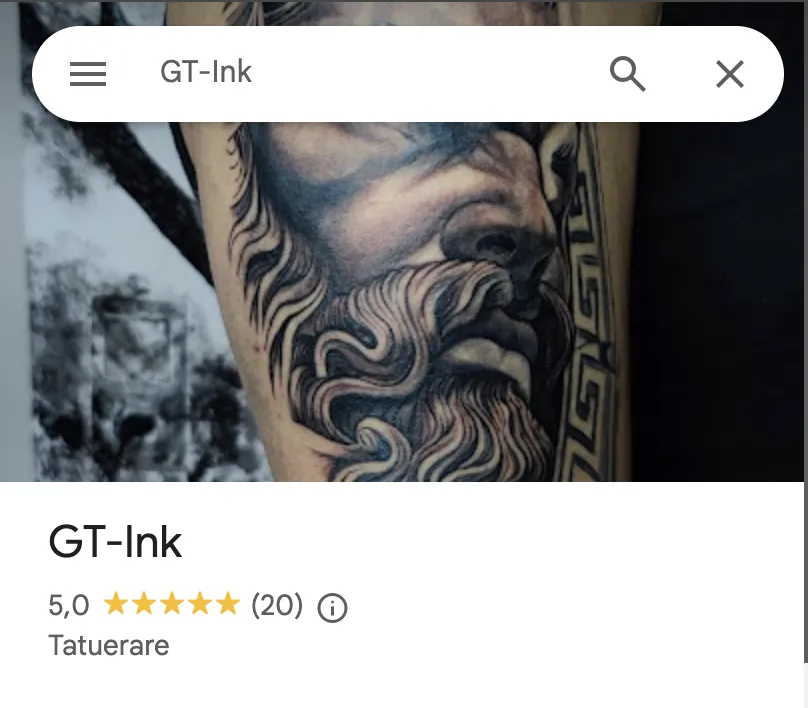Image resolution: width=808 pixels, height=708 pixels.
Task: Tap the magnifier search icon
Action: (x=627, y=74)
